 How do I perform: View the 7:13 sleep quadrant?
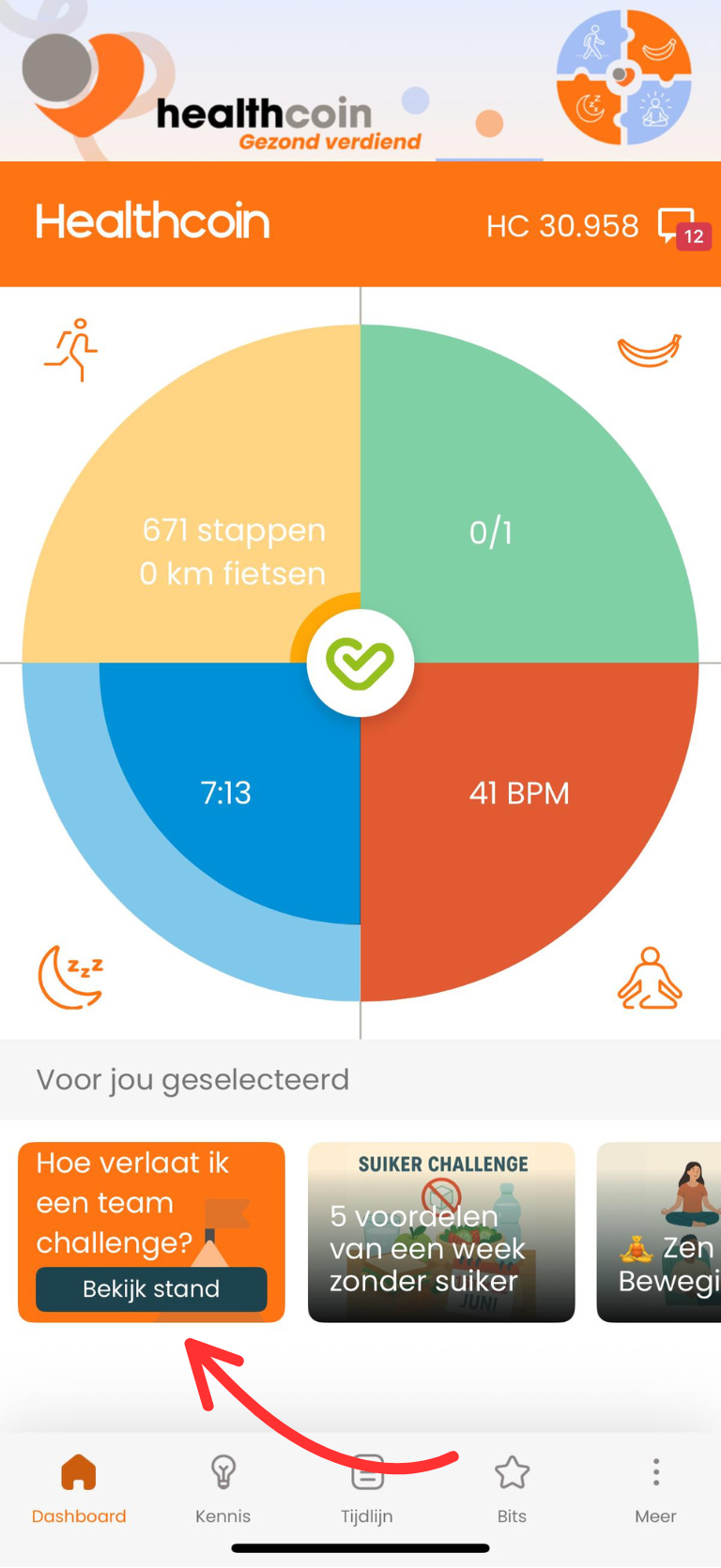(x=225, y=793)
